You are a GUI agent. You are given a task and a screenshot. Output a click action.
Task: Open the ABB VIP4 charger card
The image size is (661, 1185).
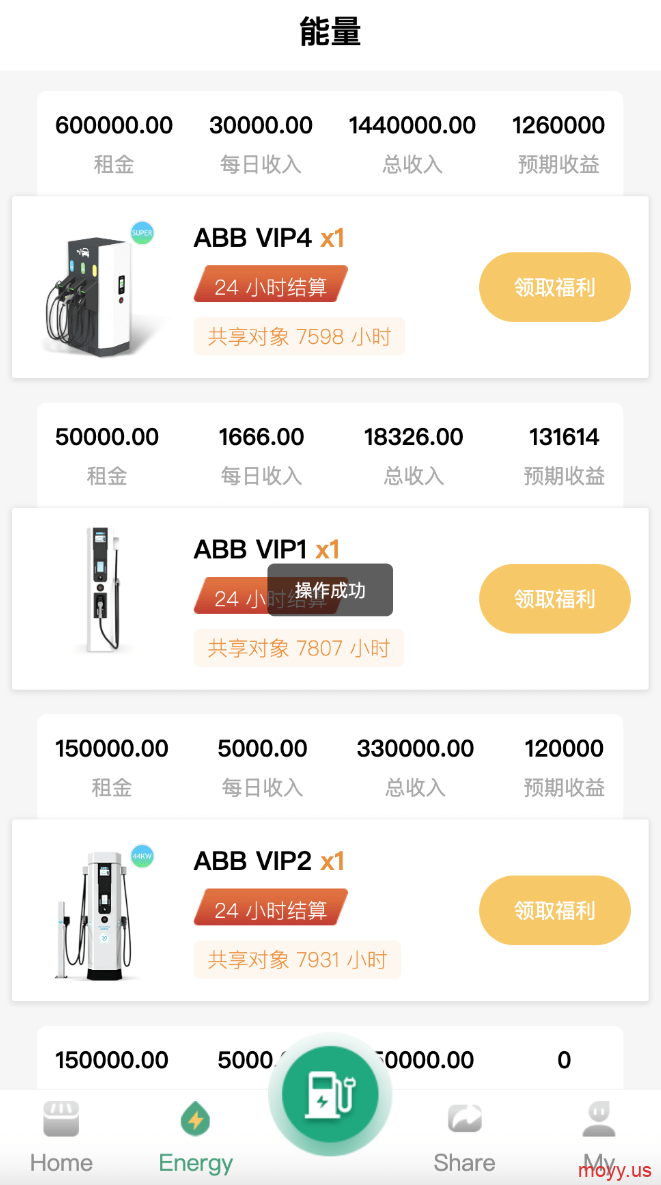330,287
